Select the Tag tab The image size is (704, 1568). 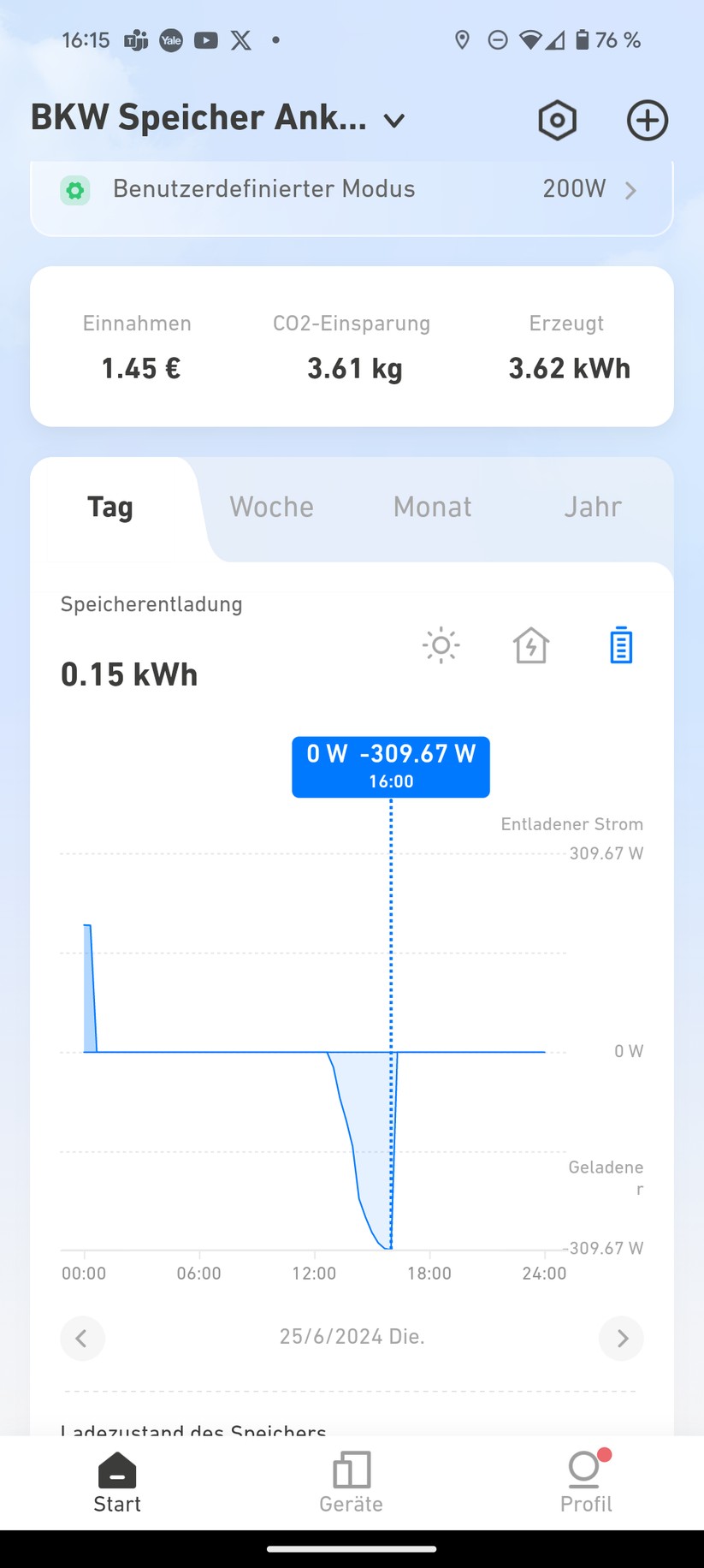pos(110,507)
